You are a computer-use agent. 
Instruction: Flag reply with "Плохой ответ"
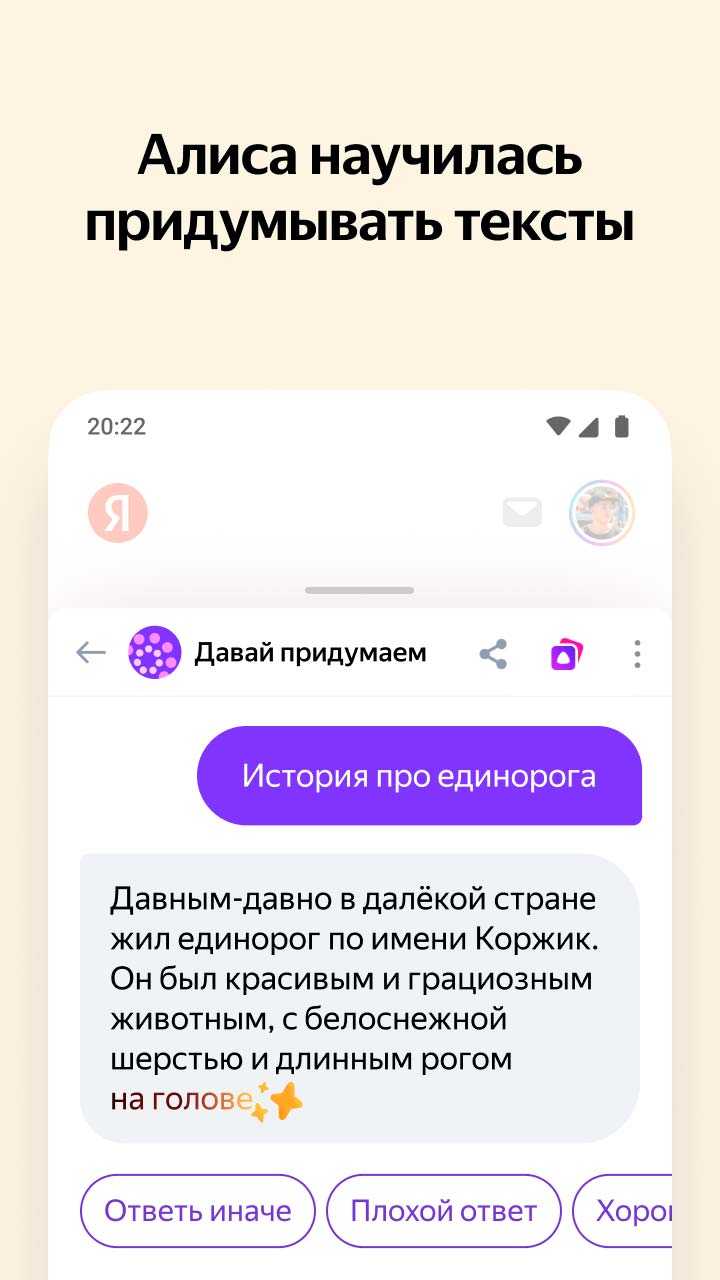pos(443,1210)
